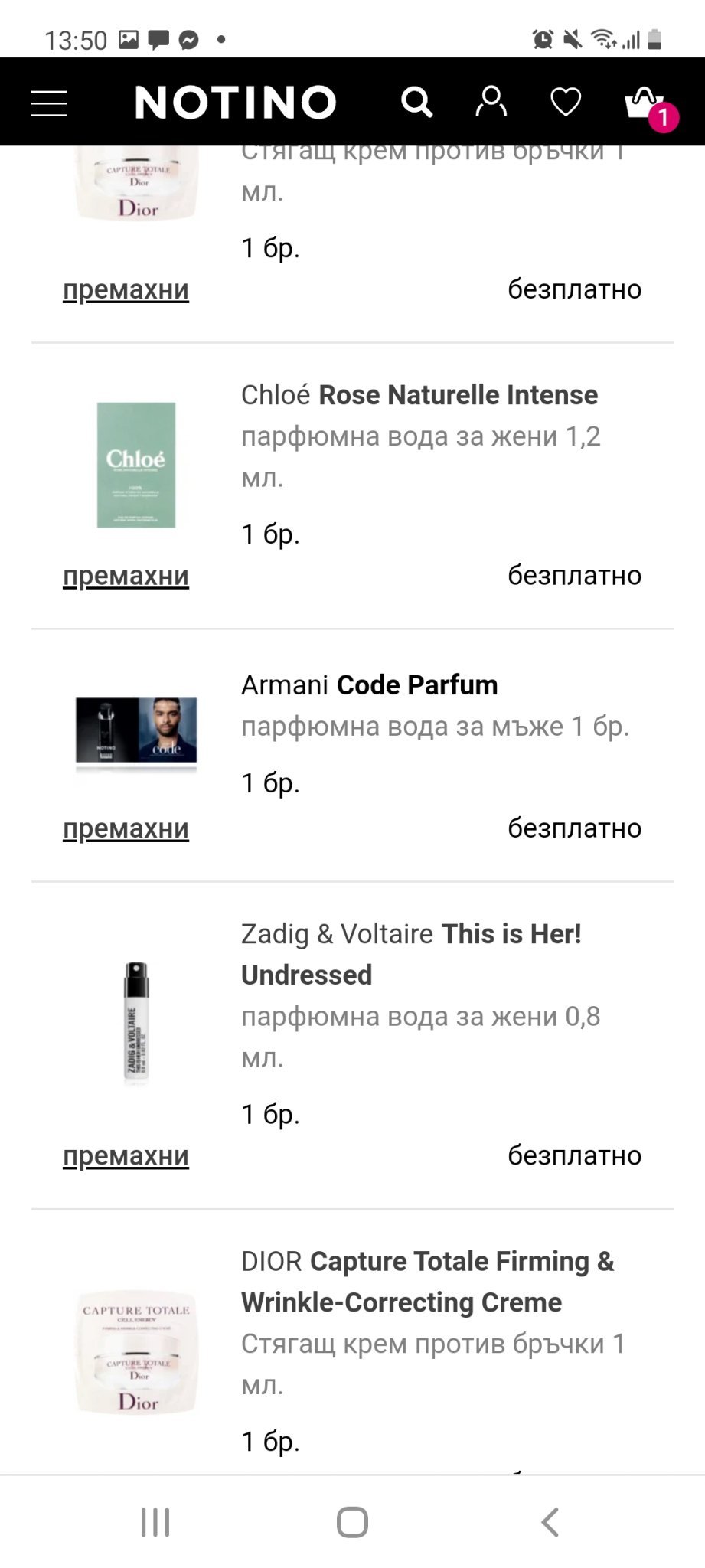Screen dimensions: 705x1568
Task: Remove Armani Code Parfum sample
Action: 126,828
